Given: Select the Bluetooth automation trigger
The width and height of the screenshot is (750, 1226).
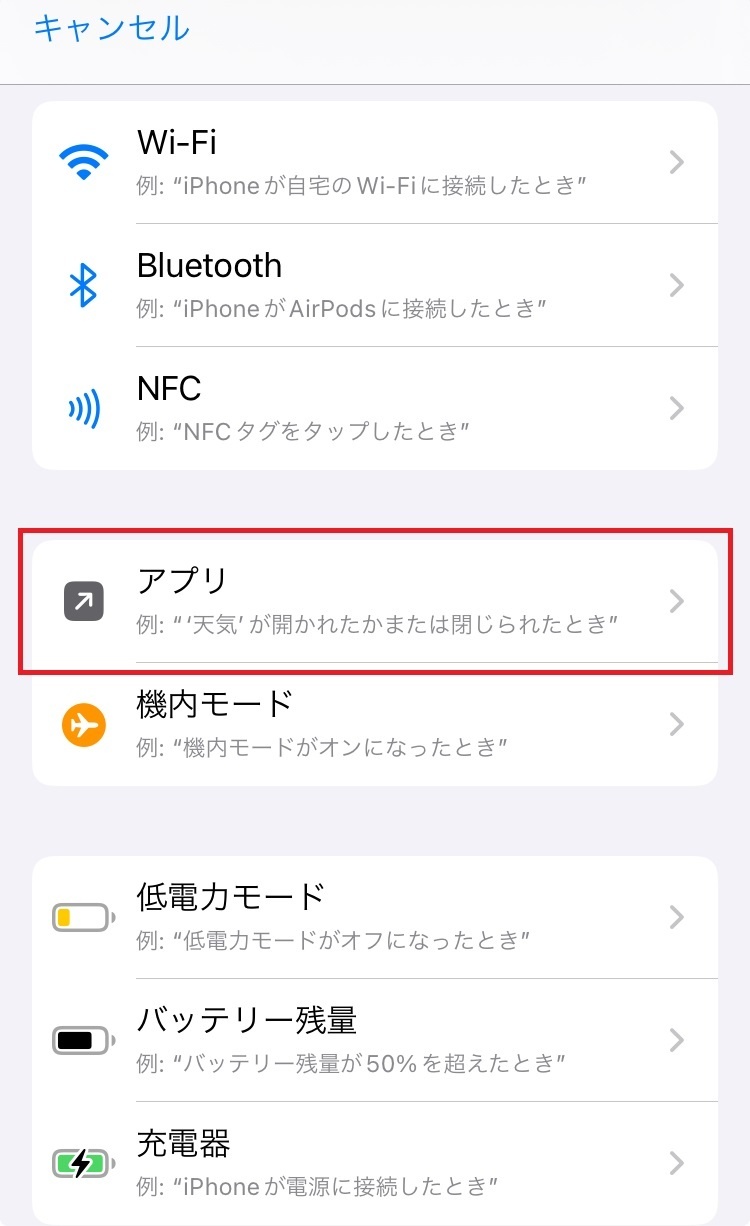Looking at the screenshot, I should point(375,285).
